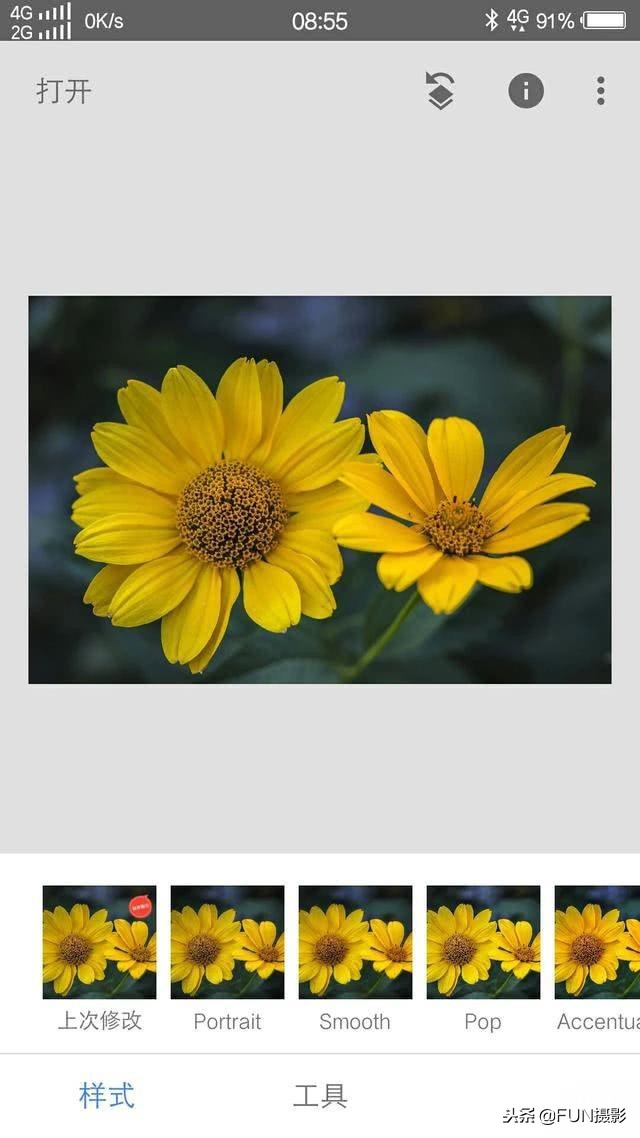Apply the 上次修改 last edits style

99,942
